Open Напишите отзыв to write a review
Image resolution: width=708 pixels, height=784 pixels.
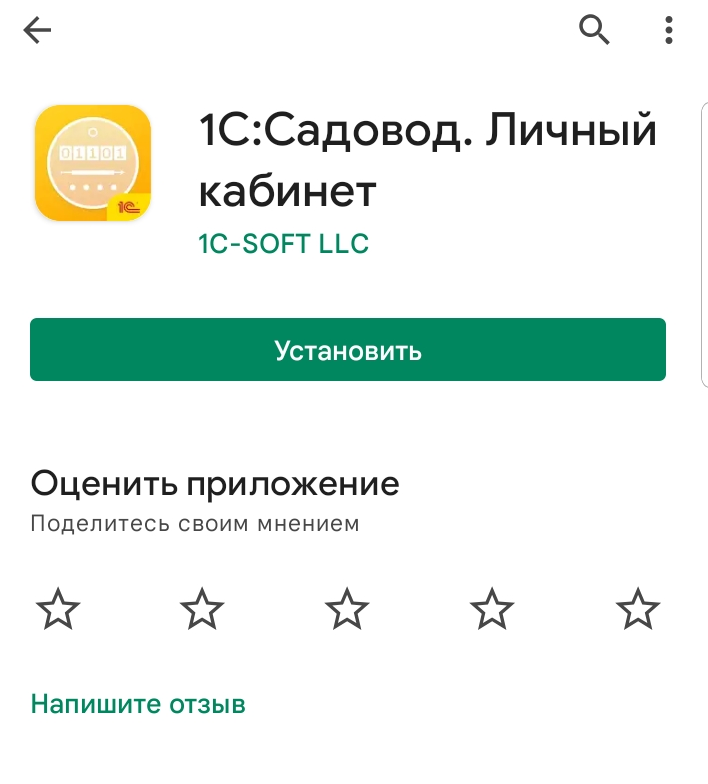click(138, 704)
